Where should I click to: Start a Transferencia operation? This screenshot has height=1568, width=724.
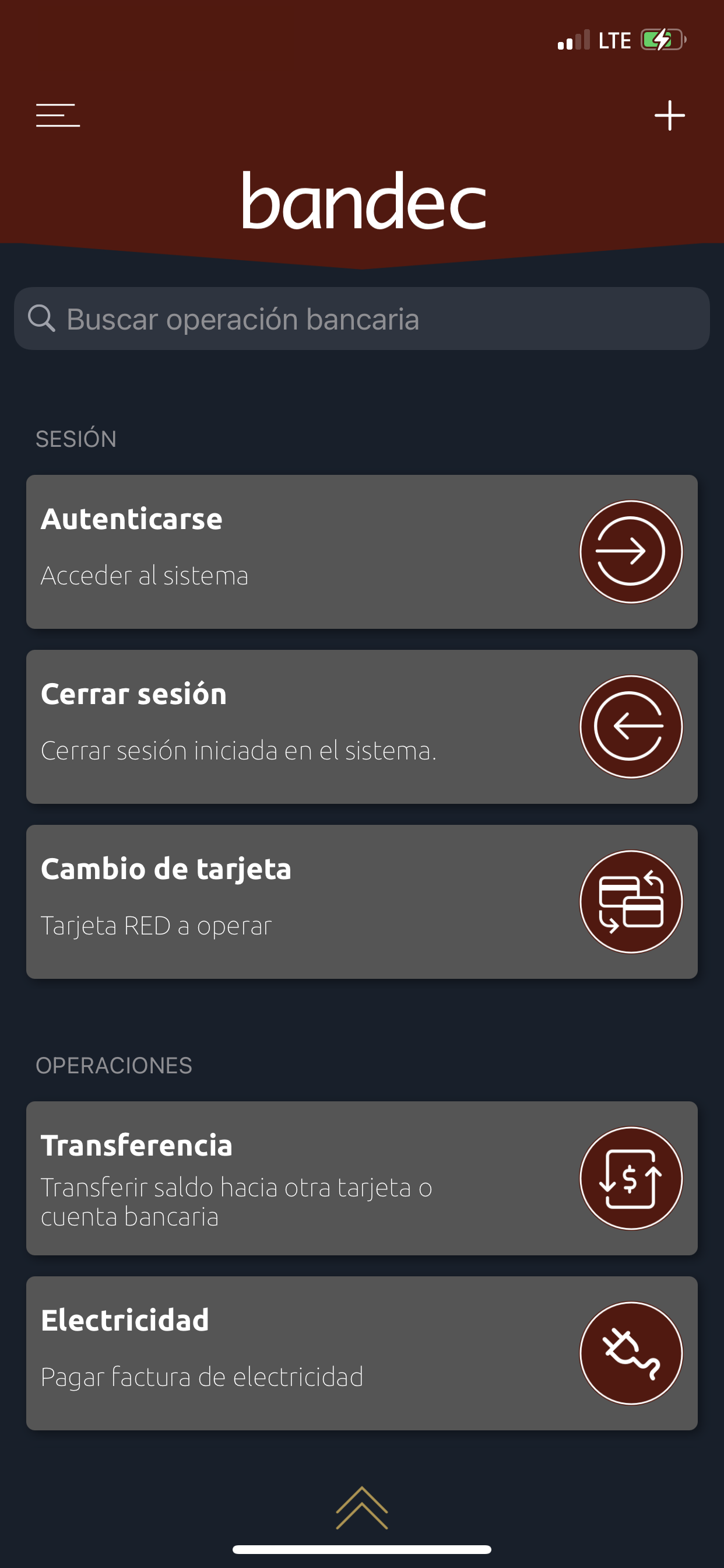362,1178
